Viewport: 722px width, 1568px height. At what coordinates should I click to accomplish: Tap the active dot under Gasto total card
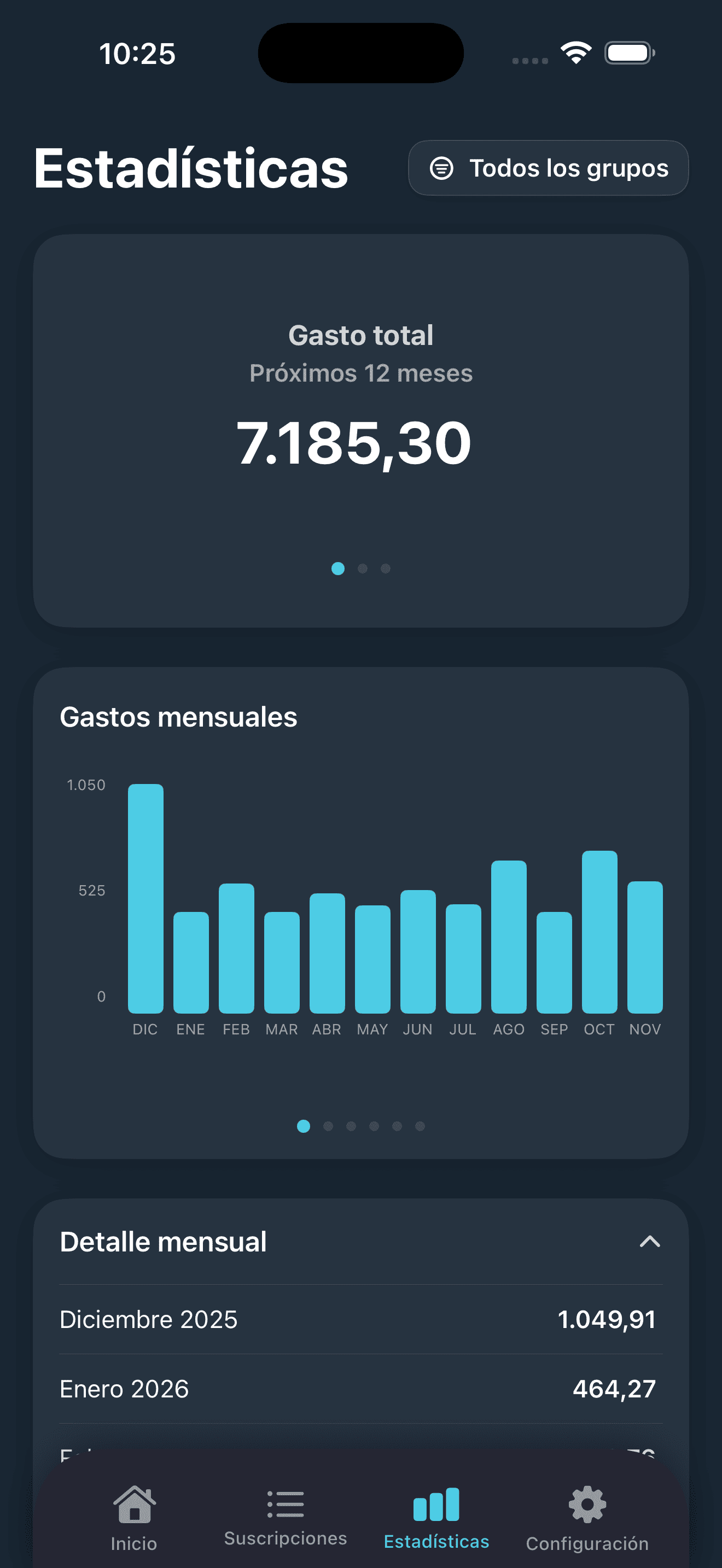click(x=339, y=569)
